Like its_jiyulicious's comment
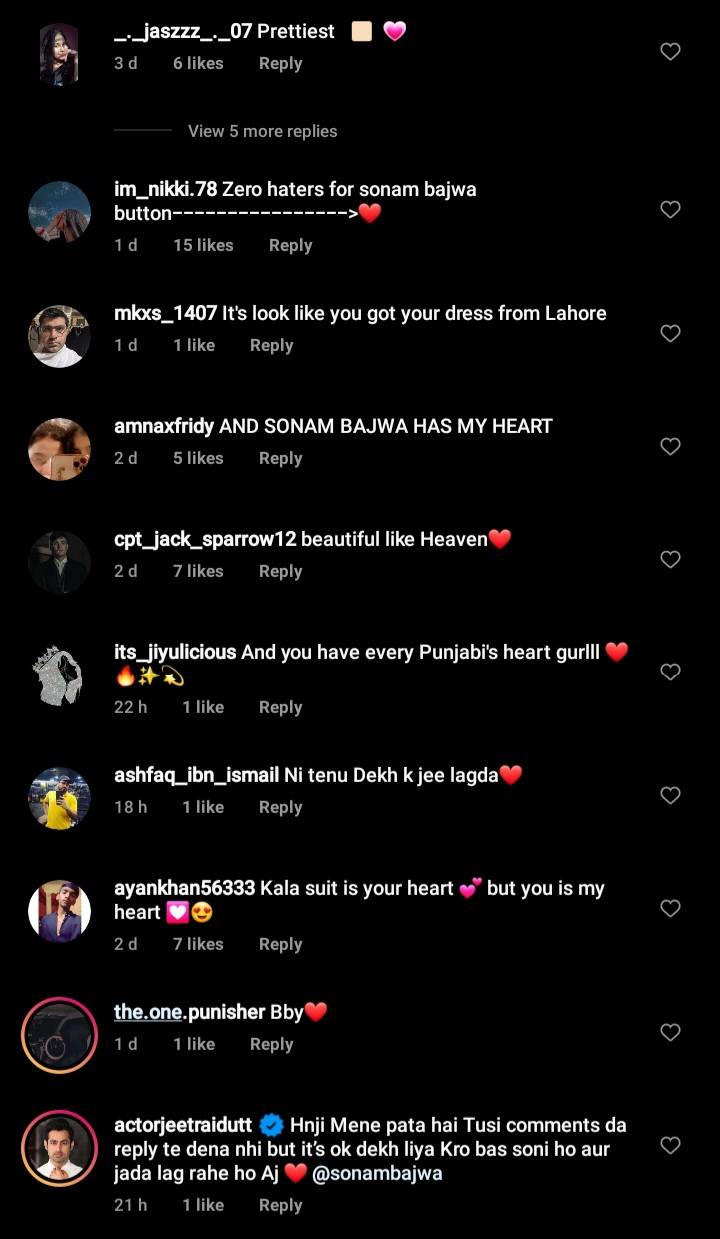Image resolution: width=720 pixels, height=1239 pixels. [x=671, y=672]
